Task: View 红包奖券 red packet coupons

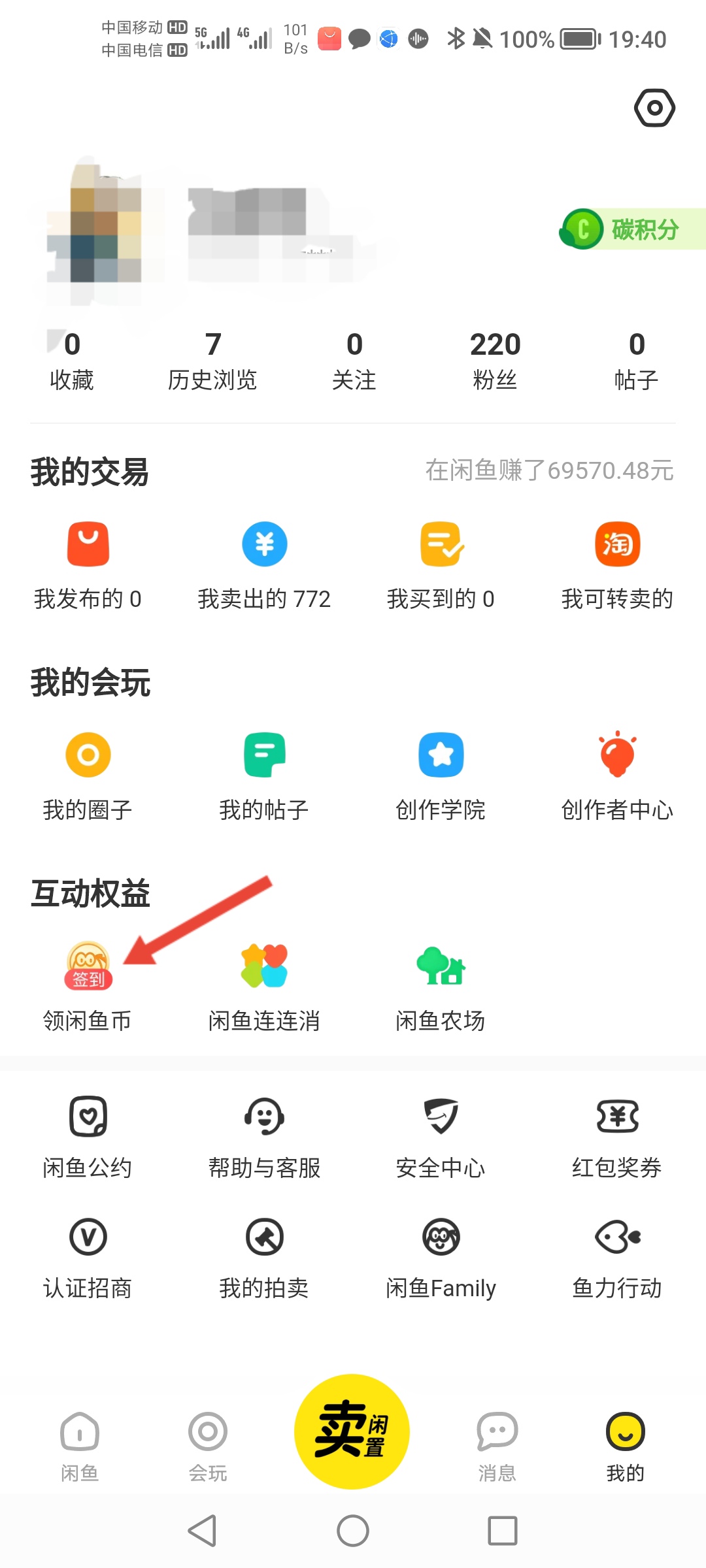Action: click(617, 1117)
